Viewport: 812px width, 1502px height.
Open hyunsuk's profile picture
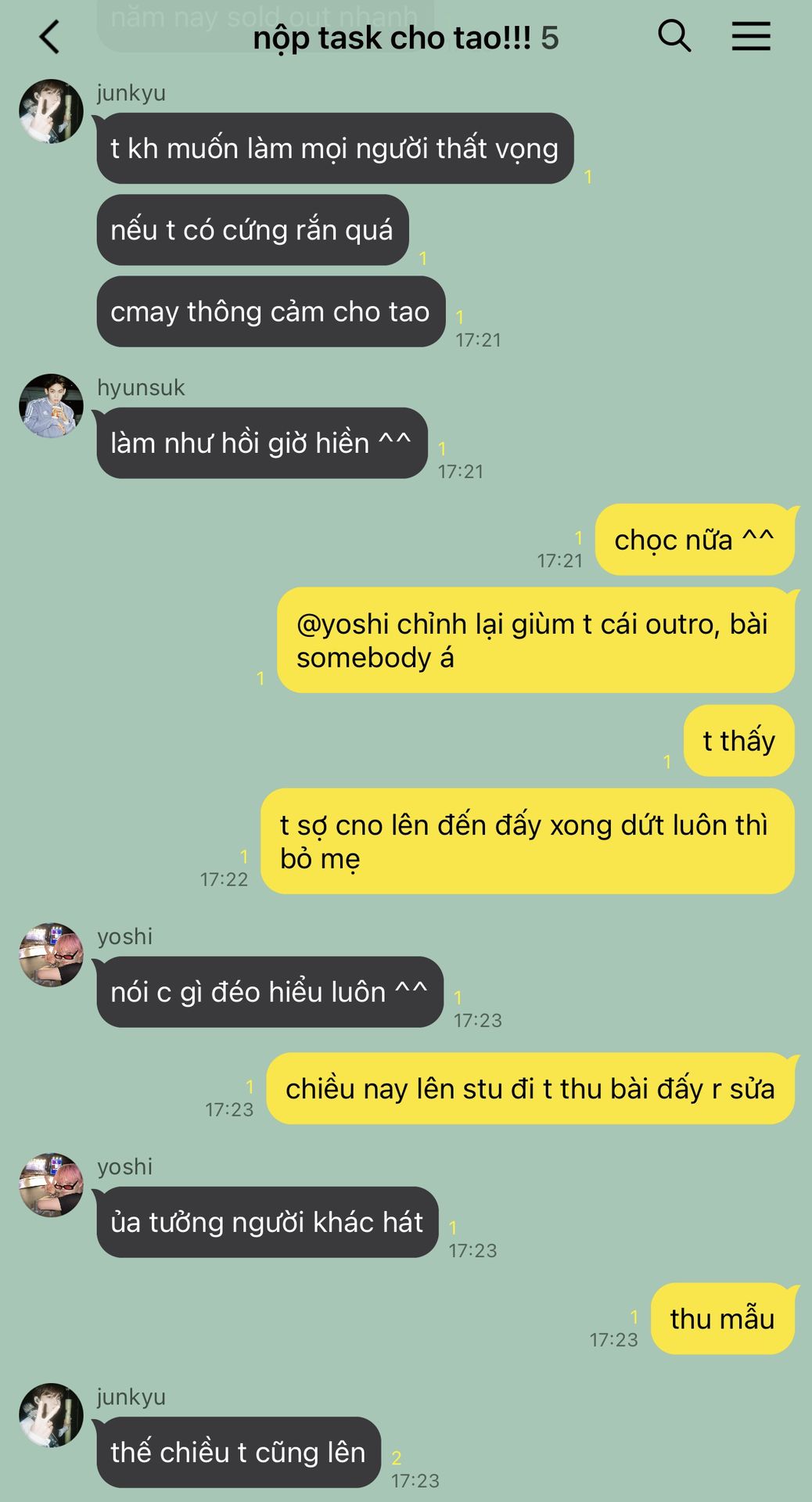tap(51, 405)
